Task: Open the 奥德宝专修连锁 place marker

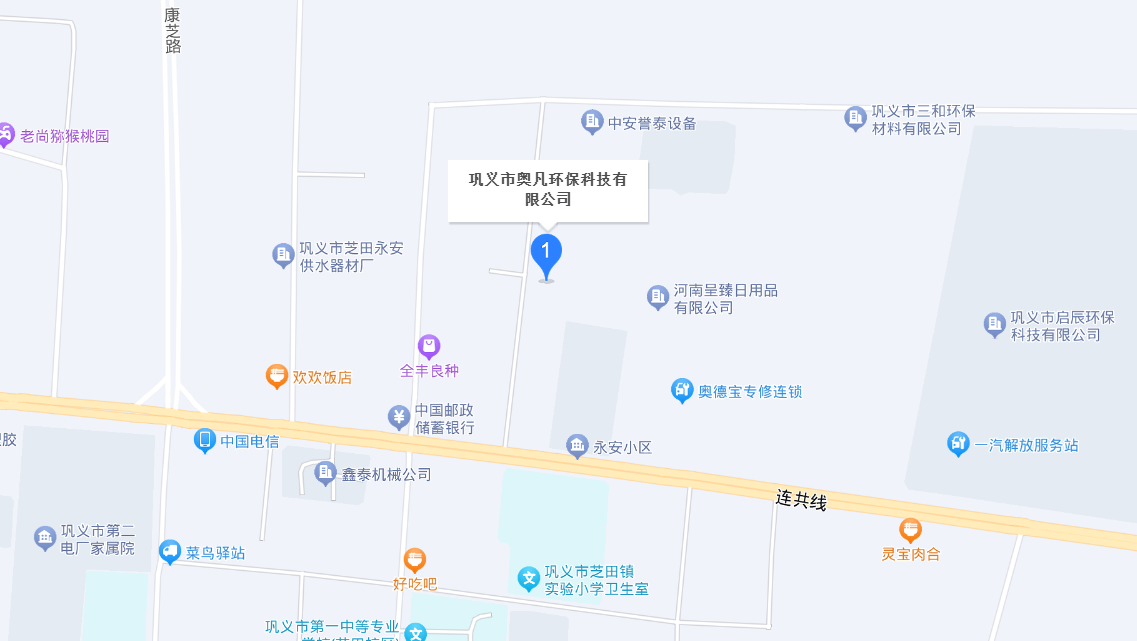Action: 682,390
